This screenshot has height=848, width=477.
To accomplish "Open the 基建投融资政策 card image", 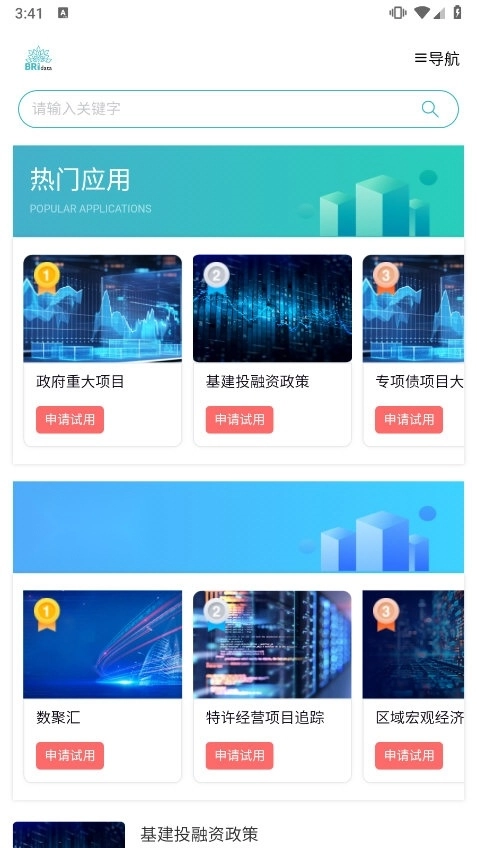I will 273,308.
